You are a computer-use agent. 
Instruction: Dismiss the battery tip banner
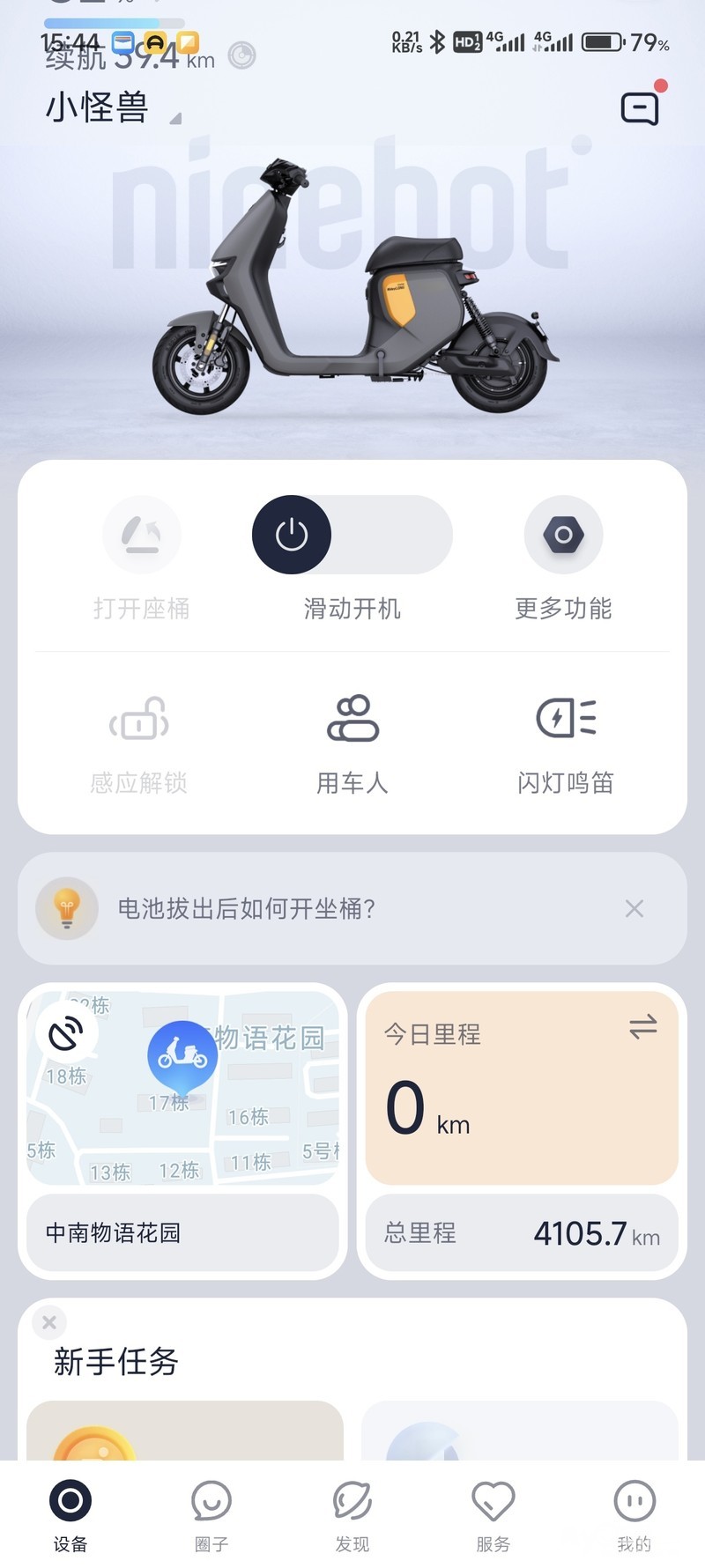point(634,908)
